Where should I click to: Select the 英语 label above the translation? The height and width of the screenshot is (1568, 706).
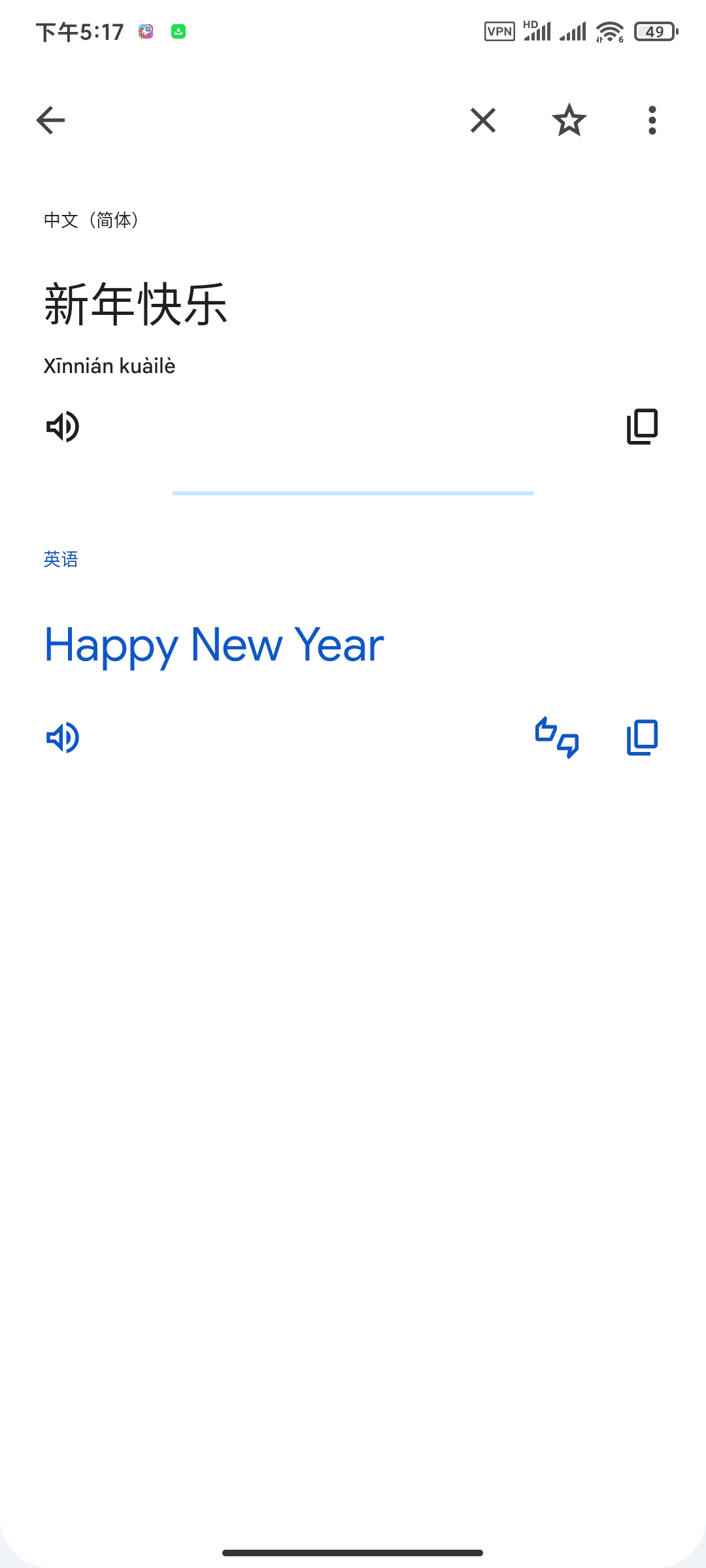[x=61, y=559]
